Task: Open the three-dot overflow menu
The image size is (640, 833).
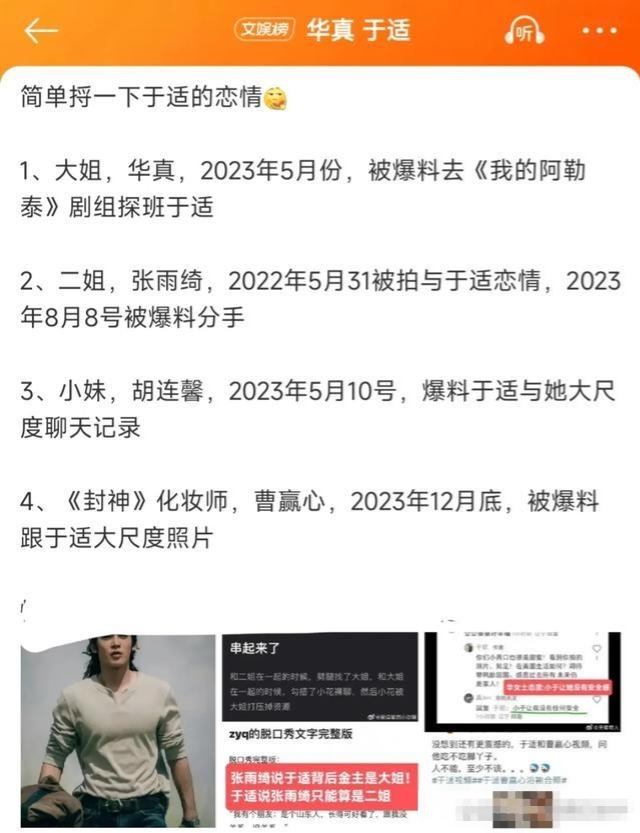Action: 600,31
